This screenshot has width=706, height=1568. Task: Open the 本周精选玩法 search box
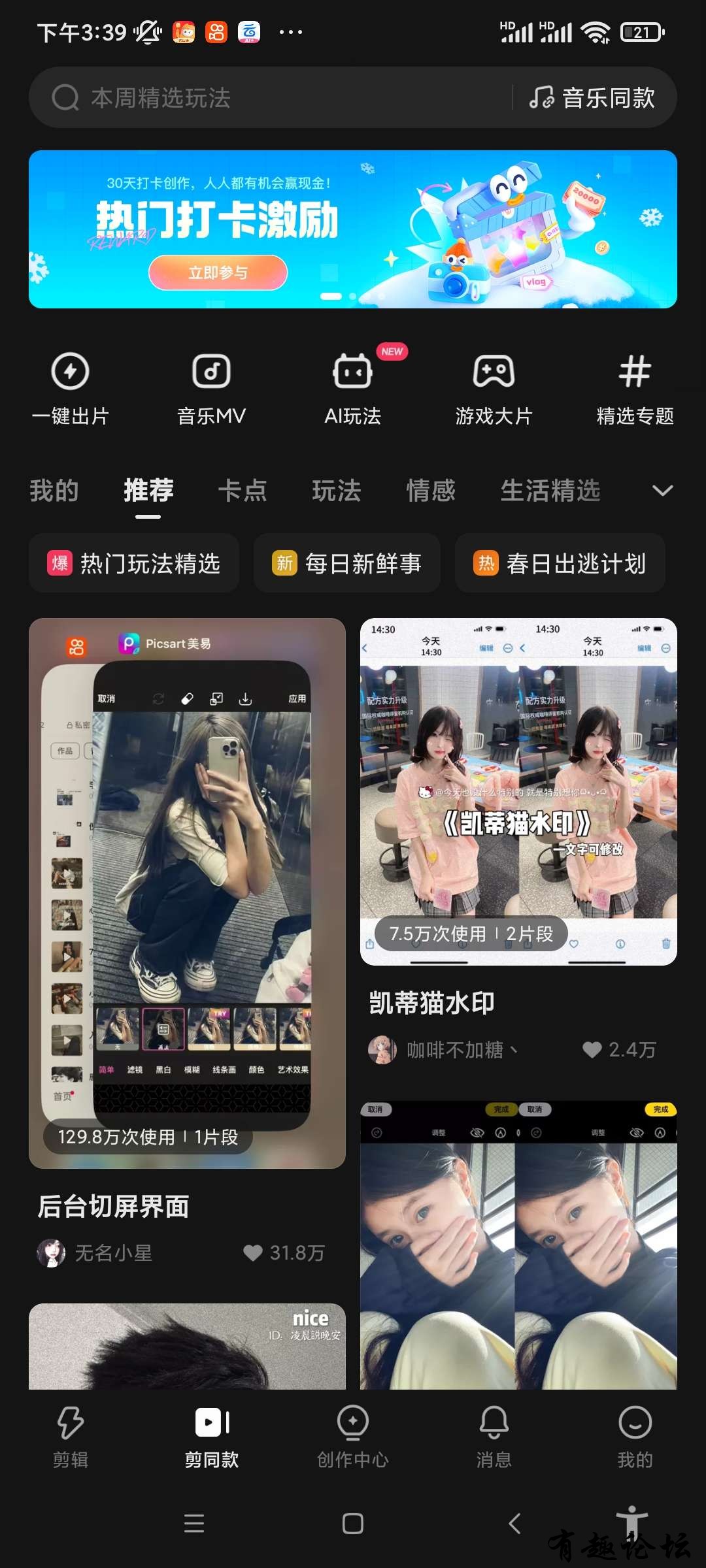261,98
